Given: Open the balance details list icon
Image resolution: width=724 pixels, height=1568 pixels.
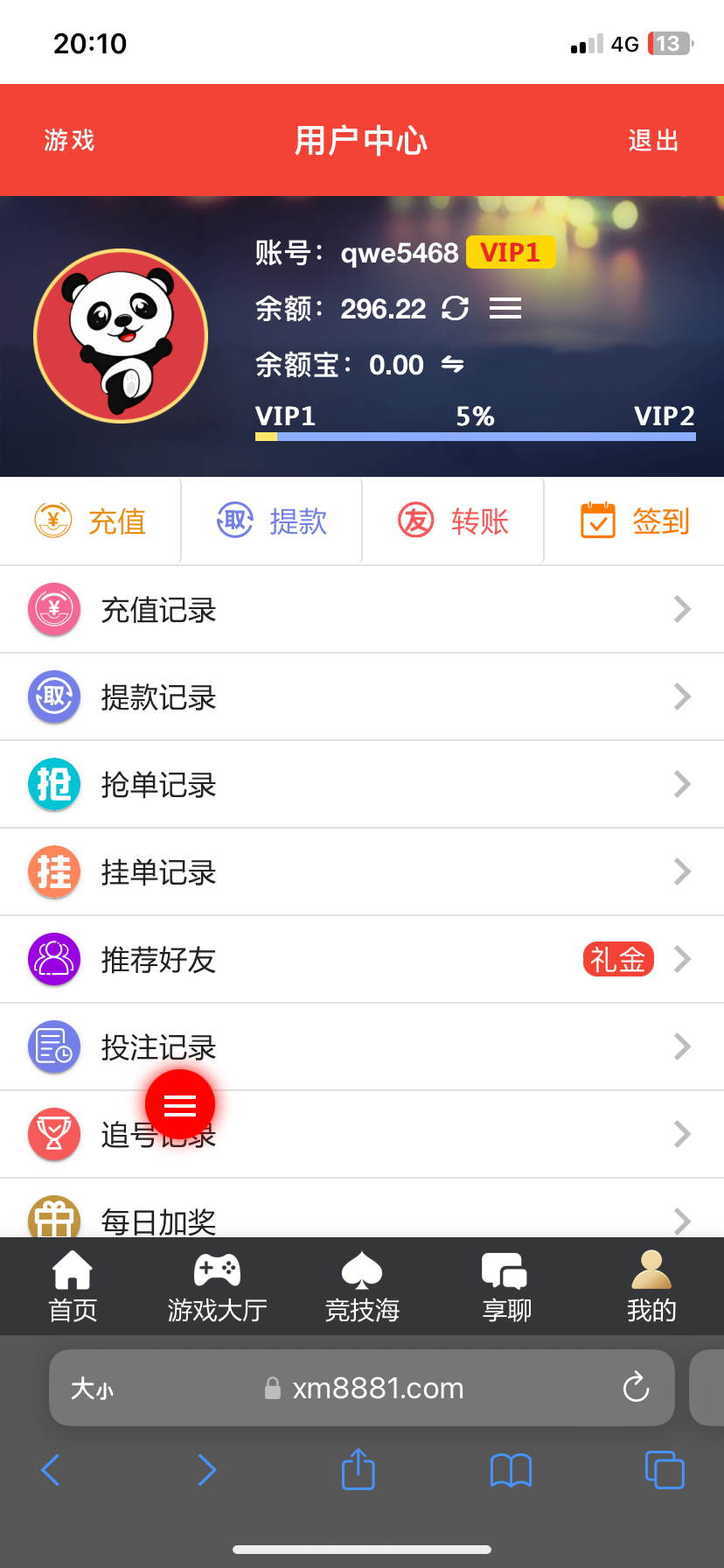Looking at the screenshot, I should click(505, 308).
